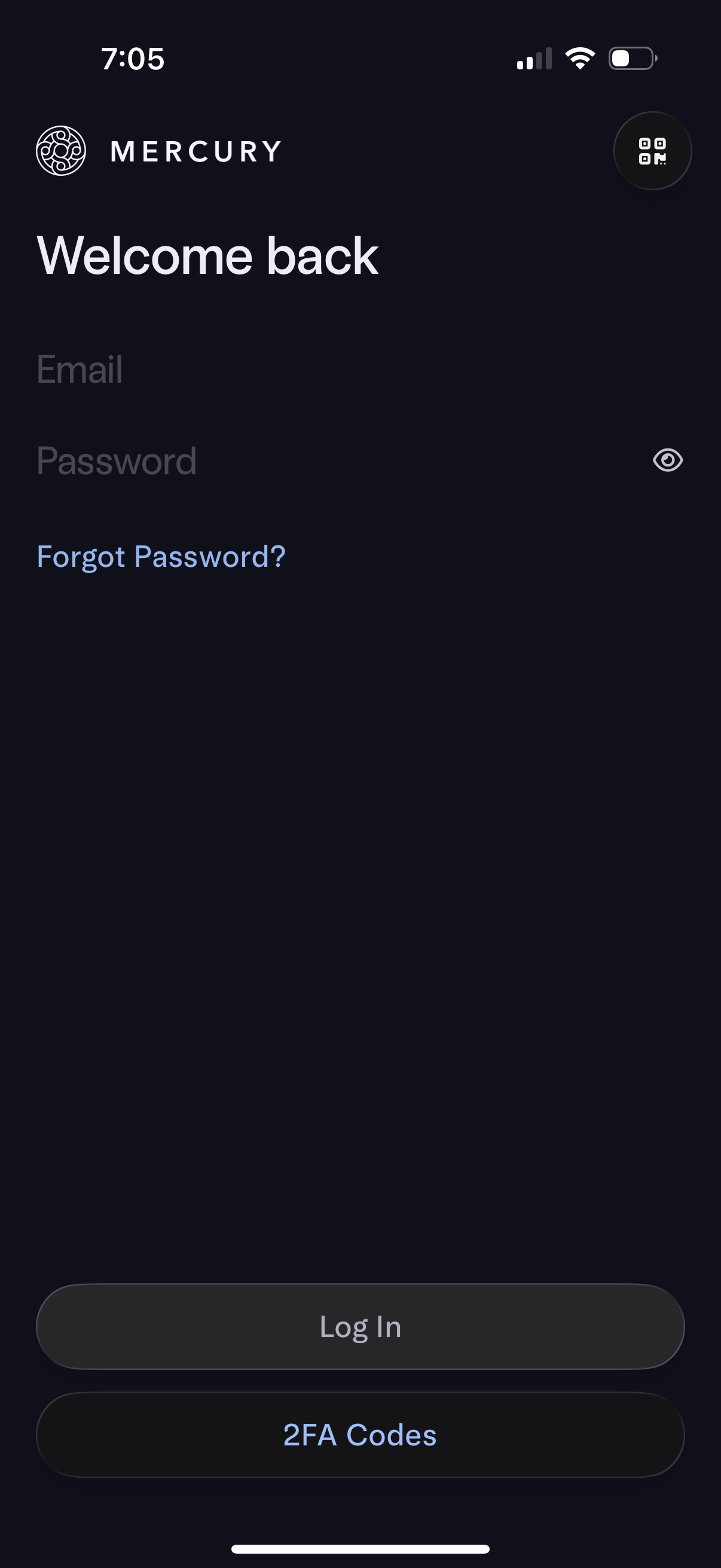The height and width of the screenshot is (1568, 721).
Task: Open the QR code scanner button
Action: (652, 151)
